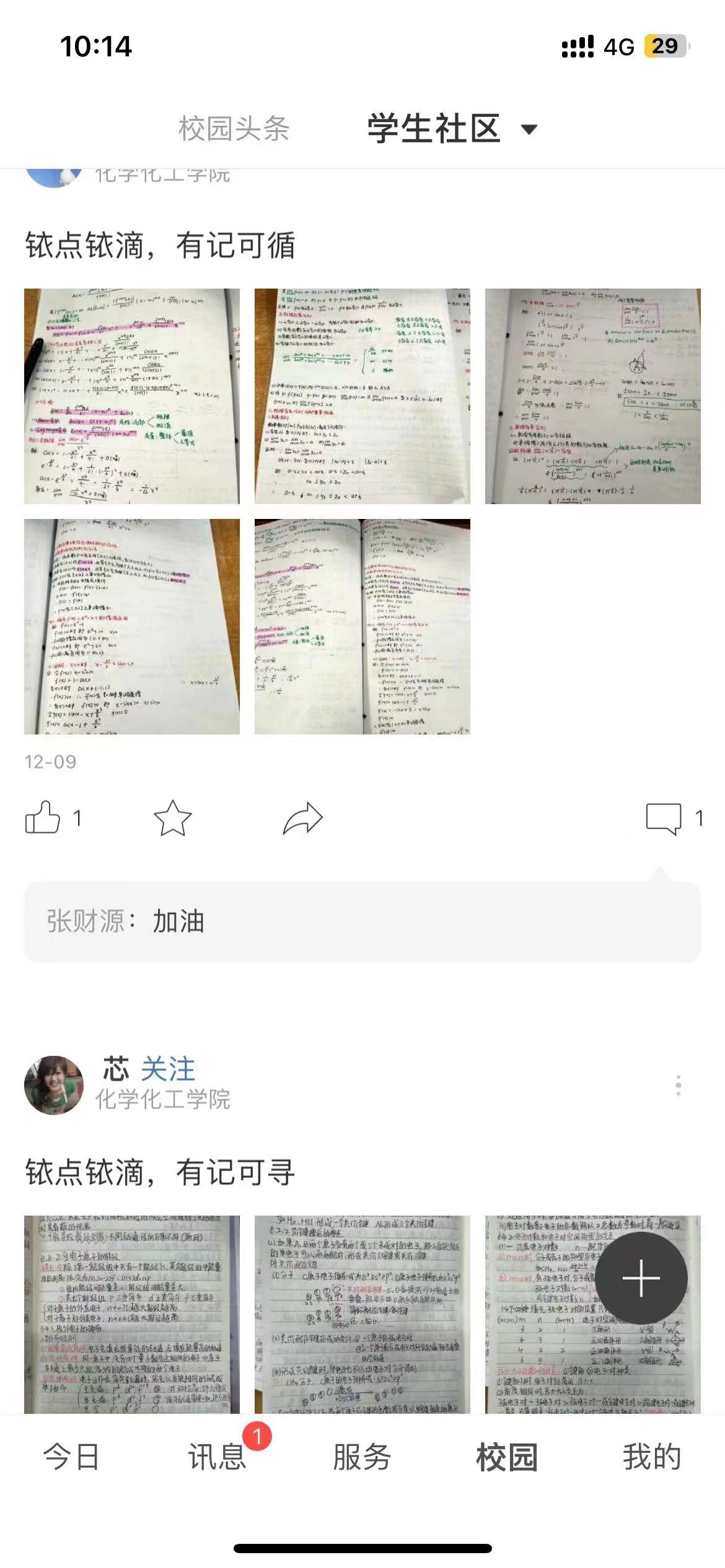Viewport: 725px width, 1568px height.
Task: Go to the 今日 tab
Action: 71,1457
